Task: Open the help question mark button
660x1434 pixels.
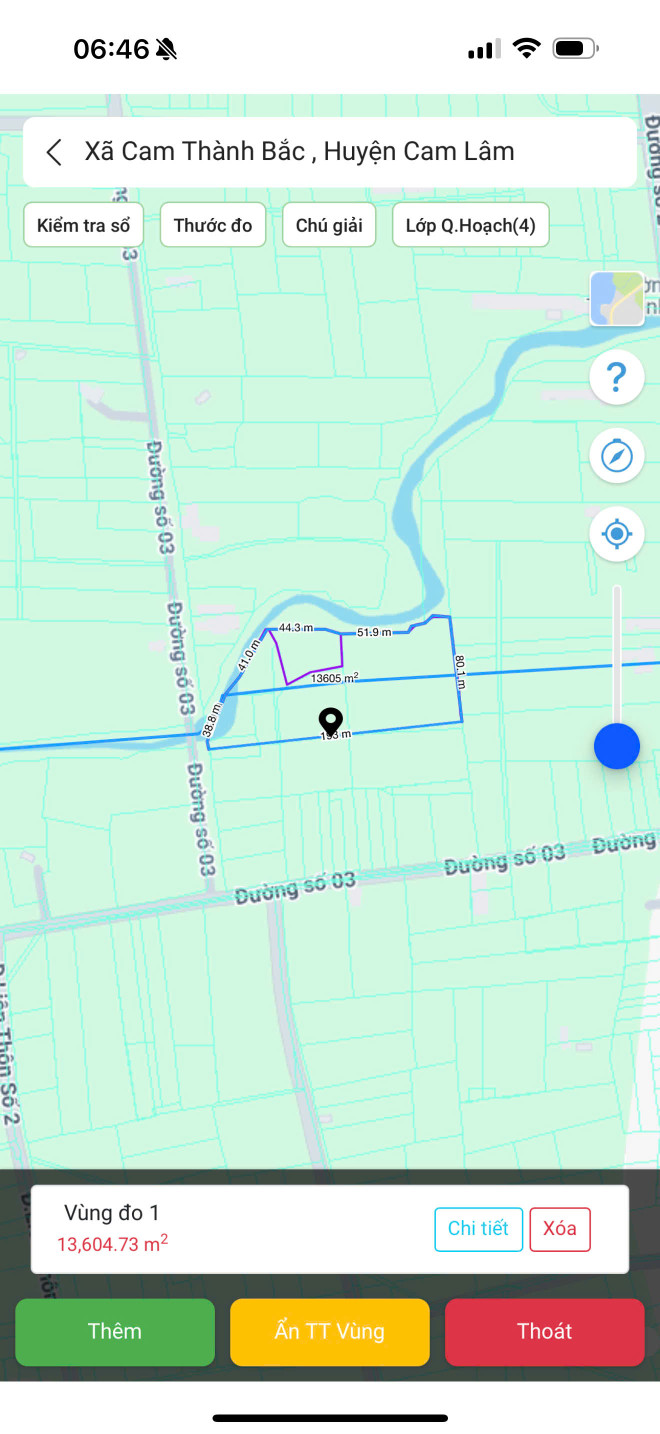Action: tap(617, 378)
